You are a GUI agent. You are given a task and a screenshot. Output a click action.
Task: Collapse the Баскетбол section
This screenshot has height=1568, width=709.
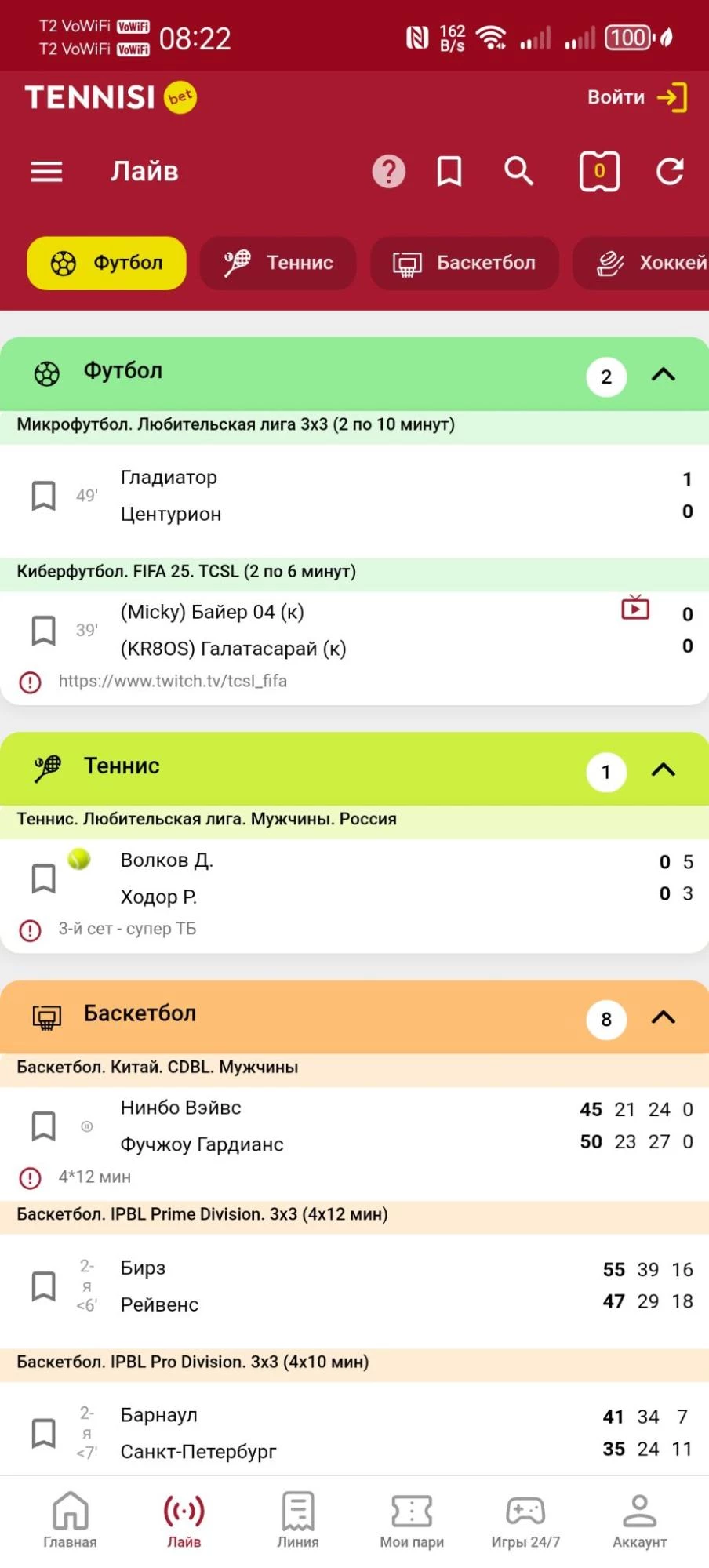[x=664, y=1017]
